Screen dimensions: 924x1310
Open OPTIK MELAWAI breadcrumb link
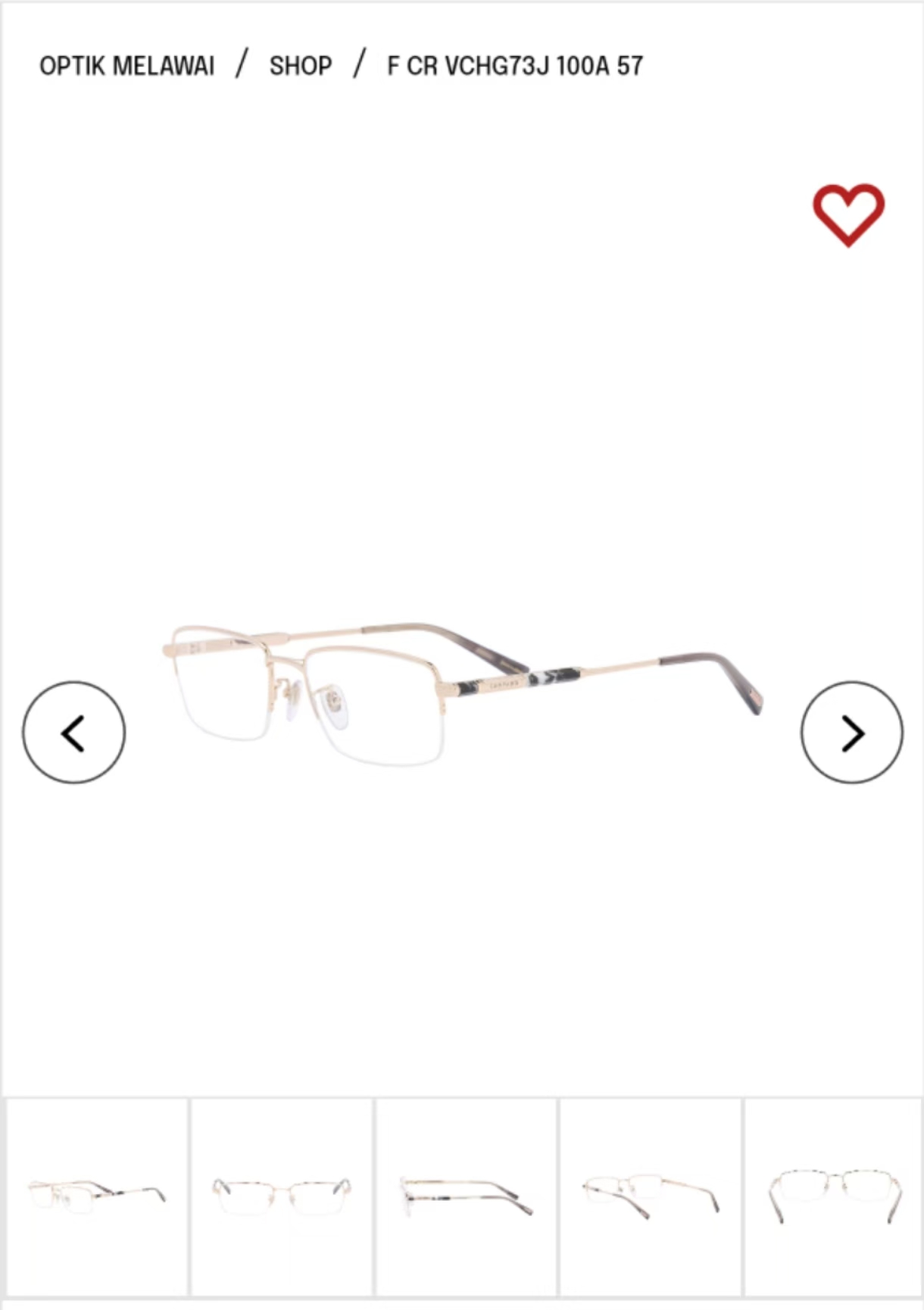pos(126,66)
